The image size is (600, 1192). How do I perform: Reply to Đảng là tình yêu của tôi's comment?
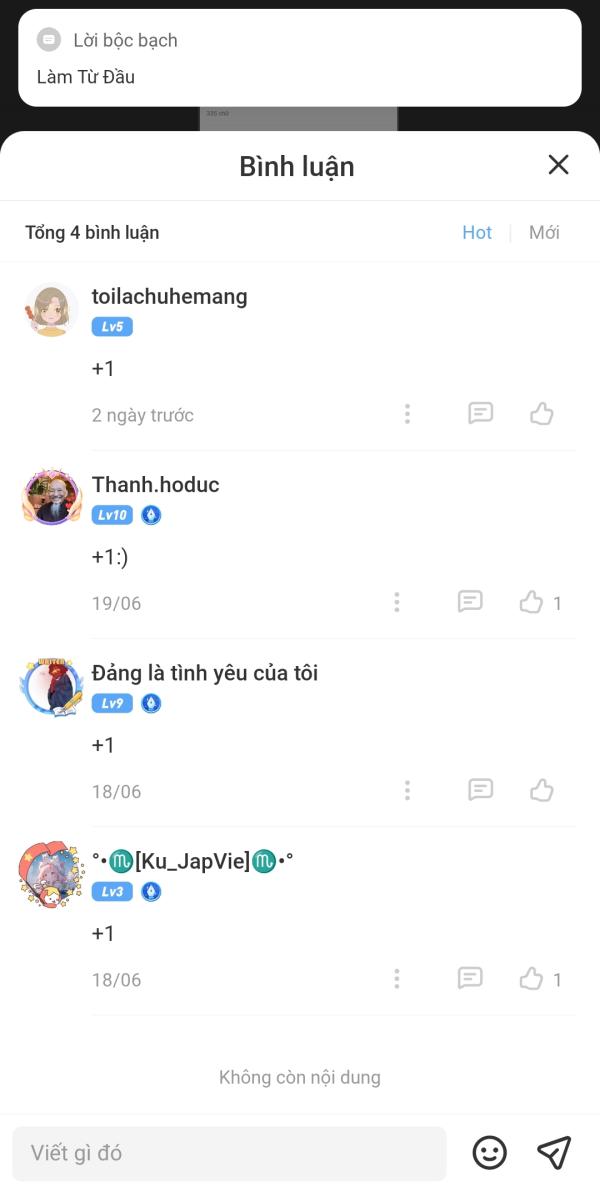(481, 791)
